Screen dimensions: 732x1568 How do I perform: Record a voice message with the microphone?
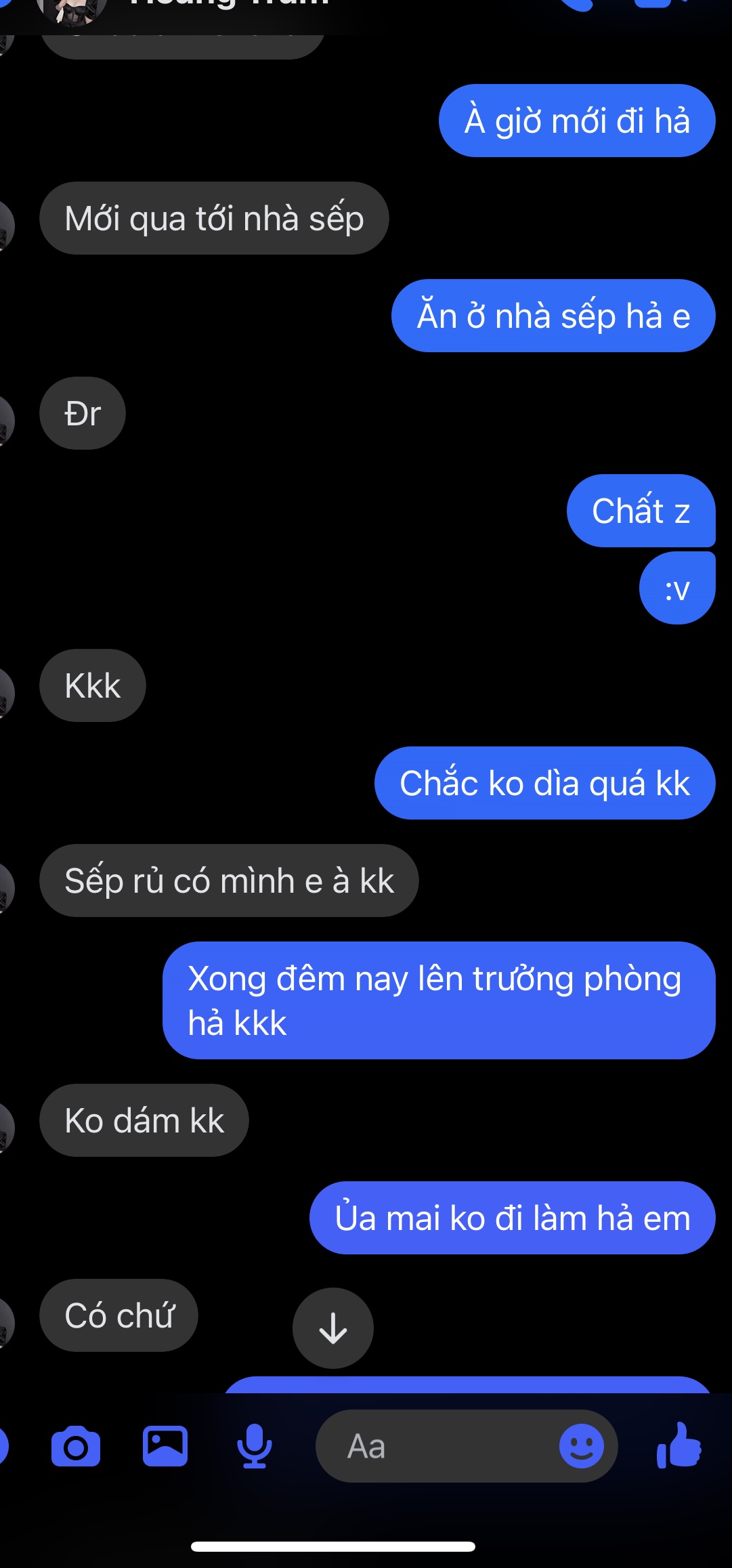(x=254, y=1446)
